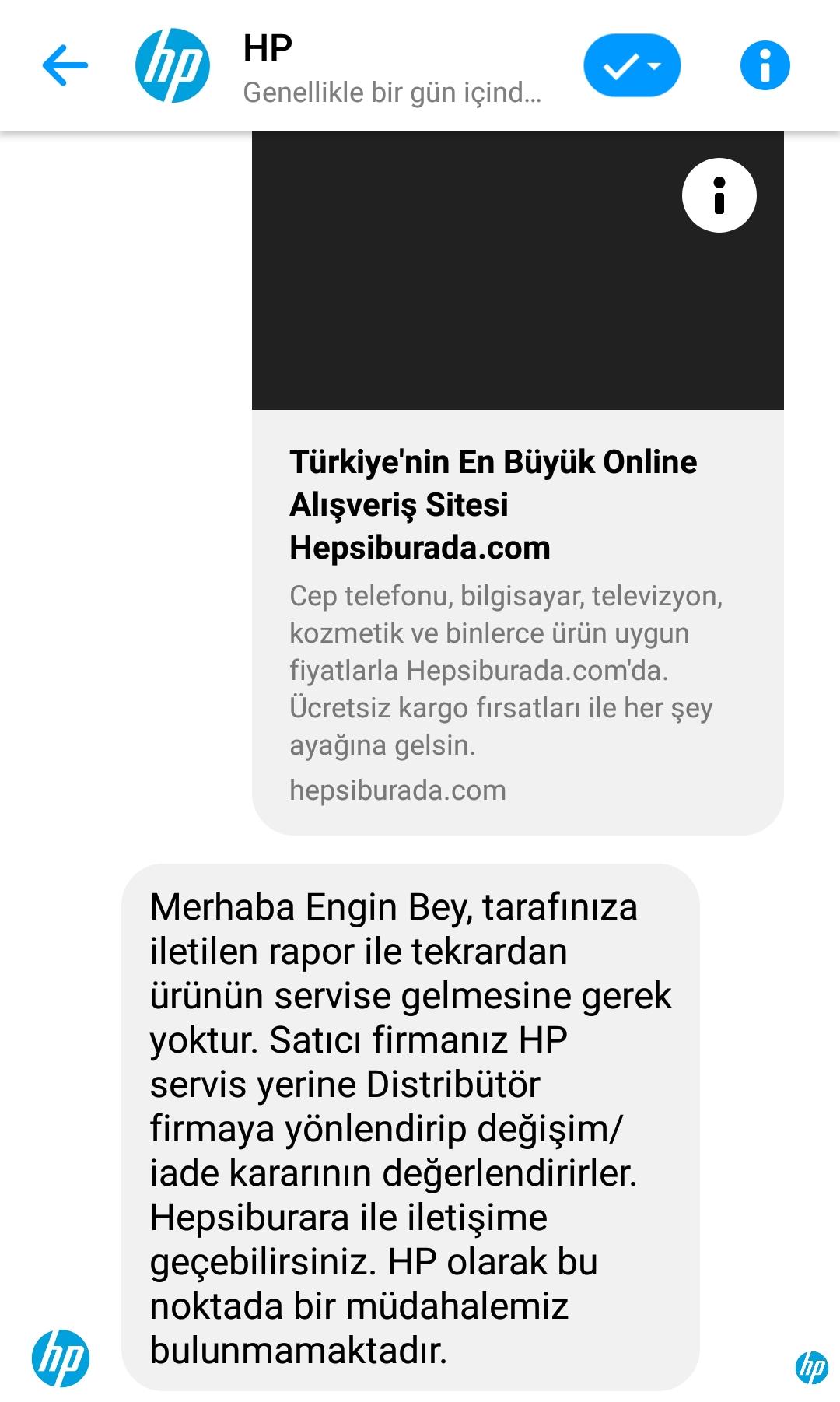Open the Hepsiburada.com link preview card
840x1402 pixels.
[518, 483]
